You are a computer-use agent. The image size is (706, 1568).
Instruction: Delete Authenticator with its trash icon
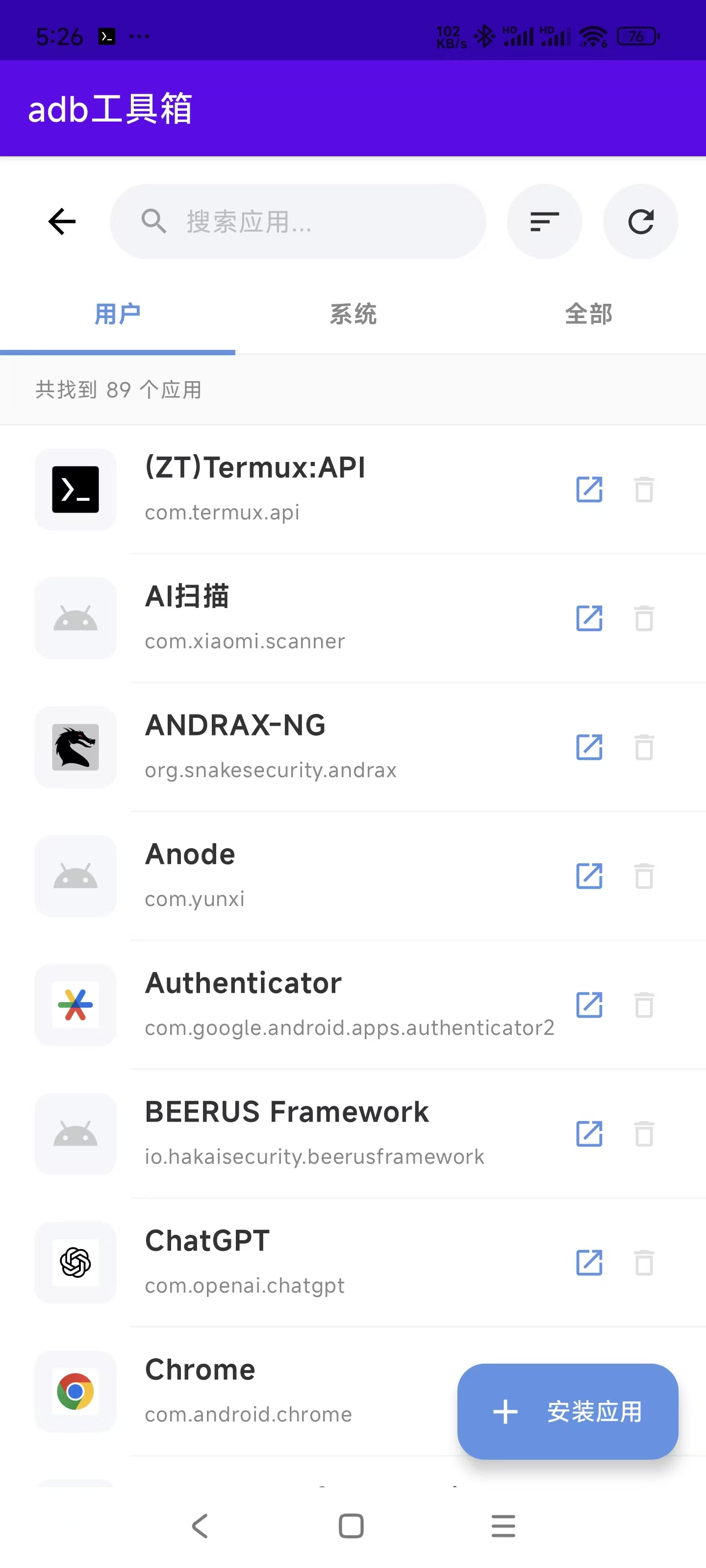(x=644, y=1005)
